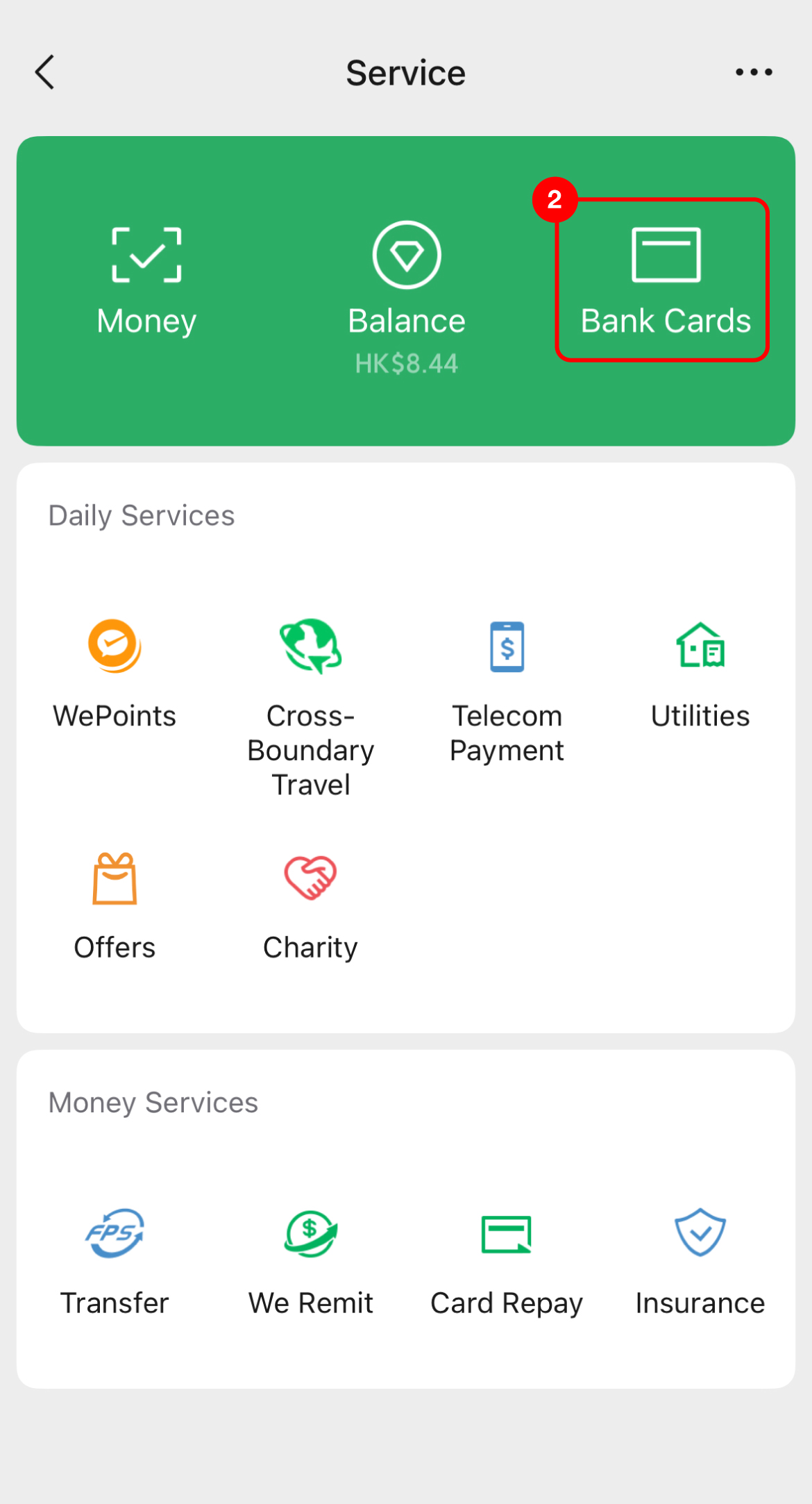Select Card Repay
The width and height of the screenshot is (812, 1504).
[x=507, y=1260]
